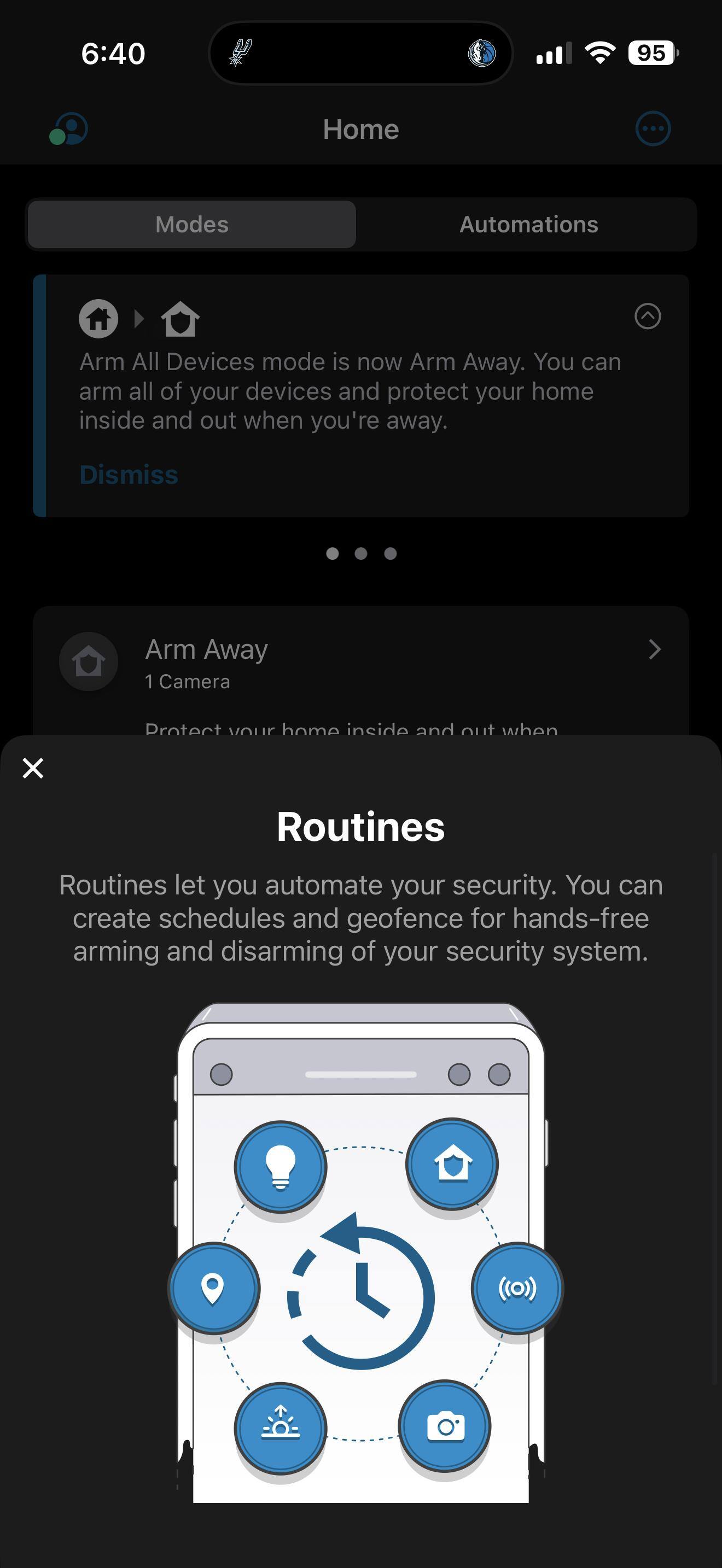Open the account profile icon
The width and height of the screenshot is (722, 1568).
tap(69, 129)
